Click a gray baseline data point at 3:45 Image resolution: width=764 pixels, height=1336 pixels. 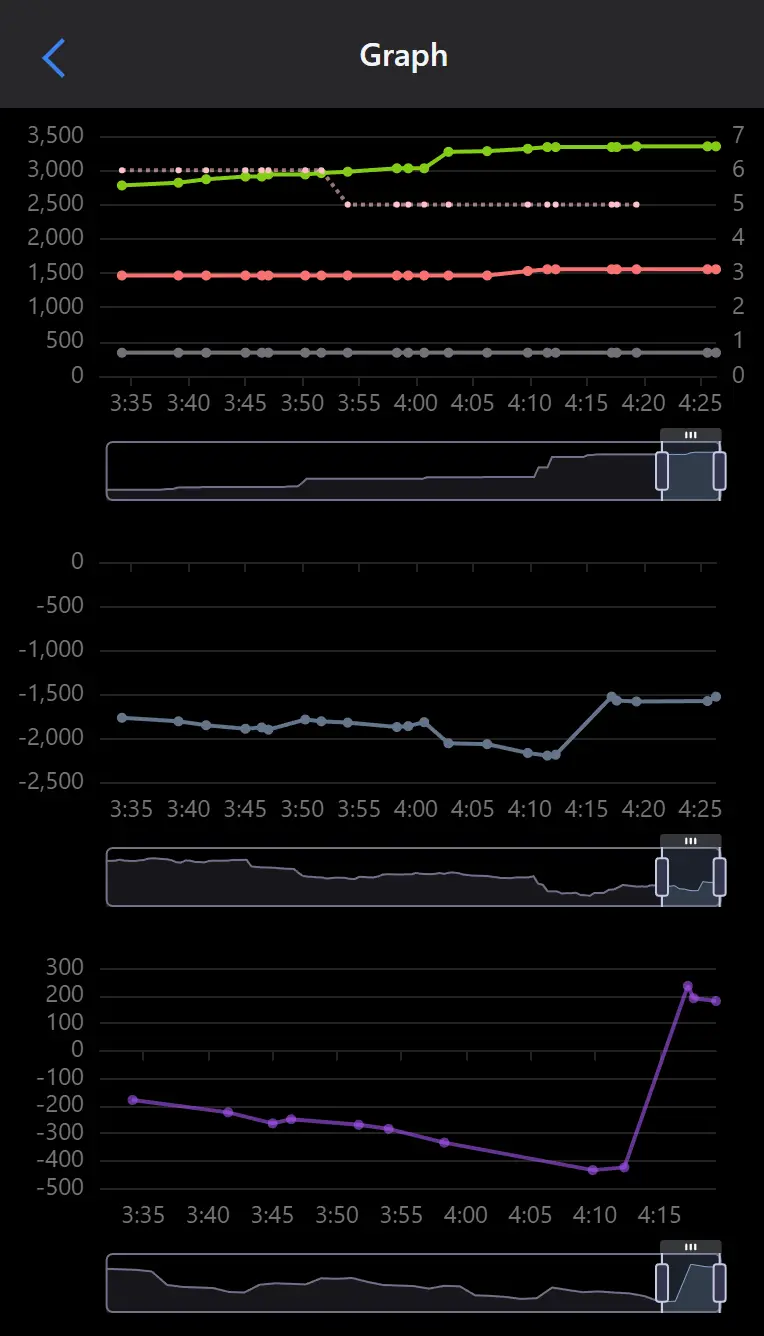246,352
